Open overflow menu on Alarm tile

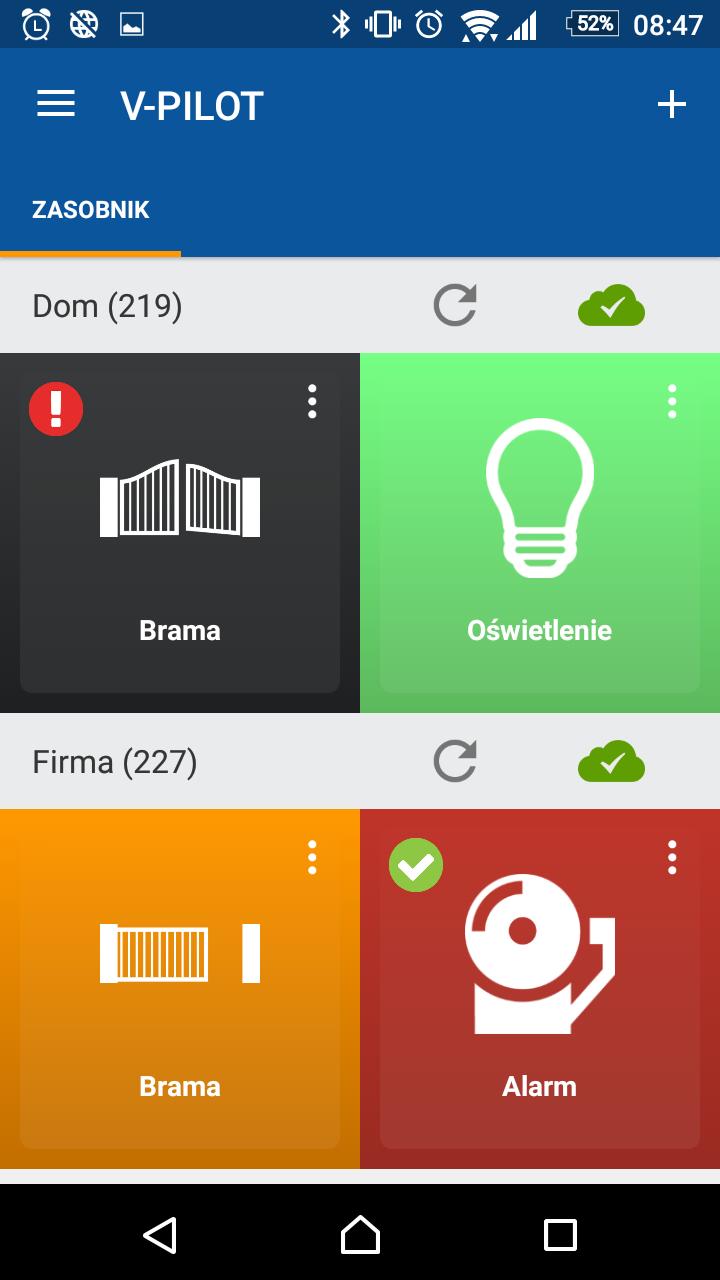coord(672,857)
